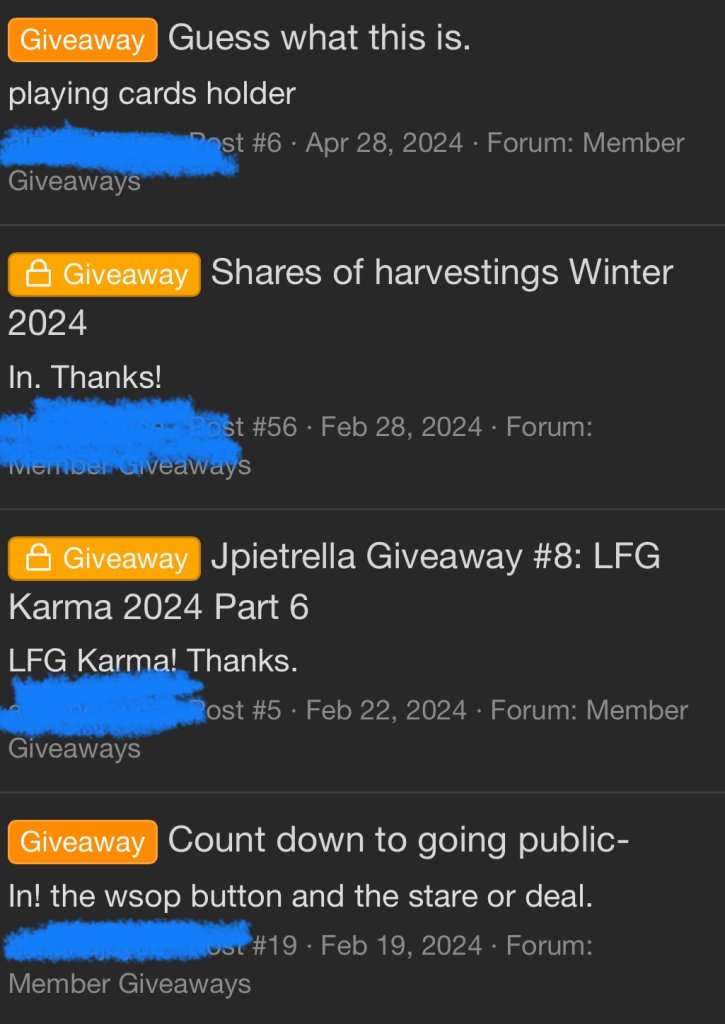Open the "Count down to going public-" thread

pyautogui.click(x=397, y=840)
